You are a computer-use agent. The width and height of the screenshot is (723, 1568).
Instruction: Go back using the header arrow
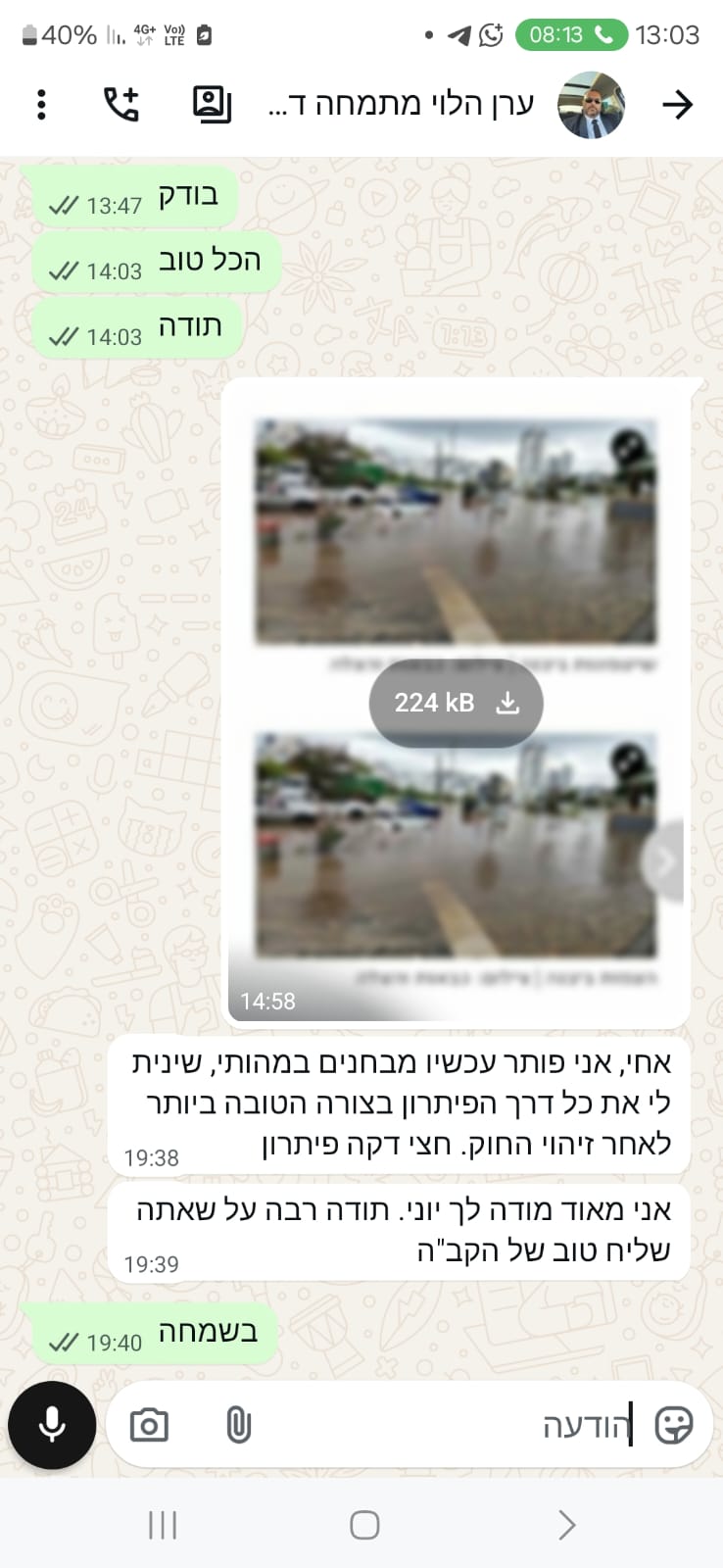pyautogui.click(x=678, y=104)
